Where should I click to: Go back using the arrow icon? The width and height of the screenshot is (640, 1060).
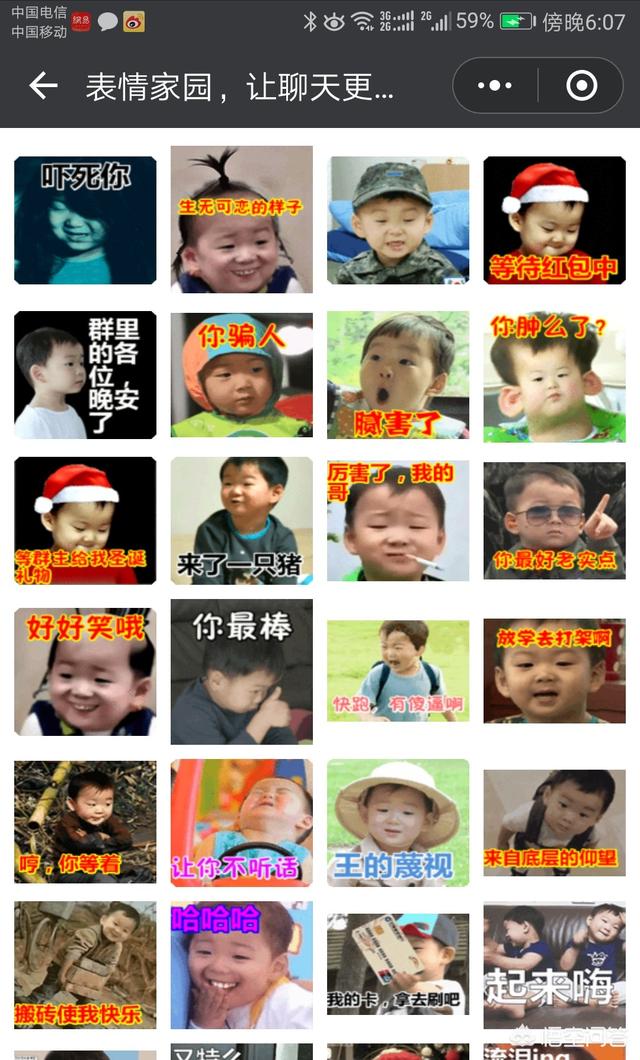[43, 87]
